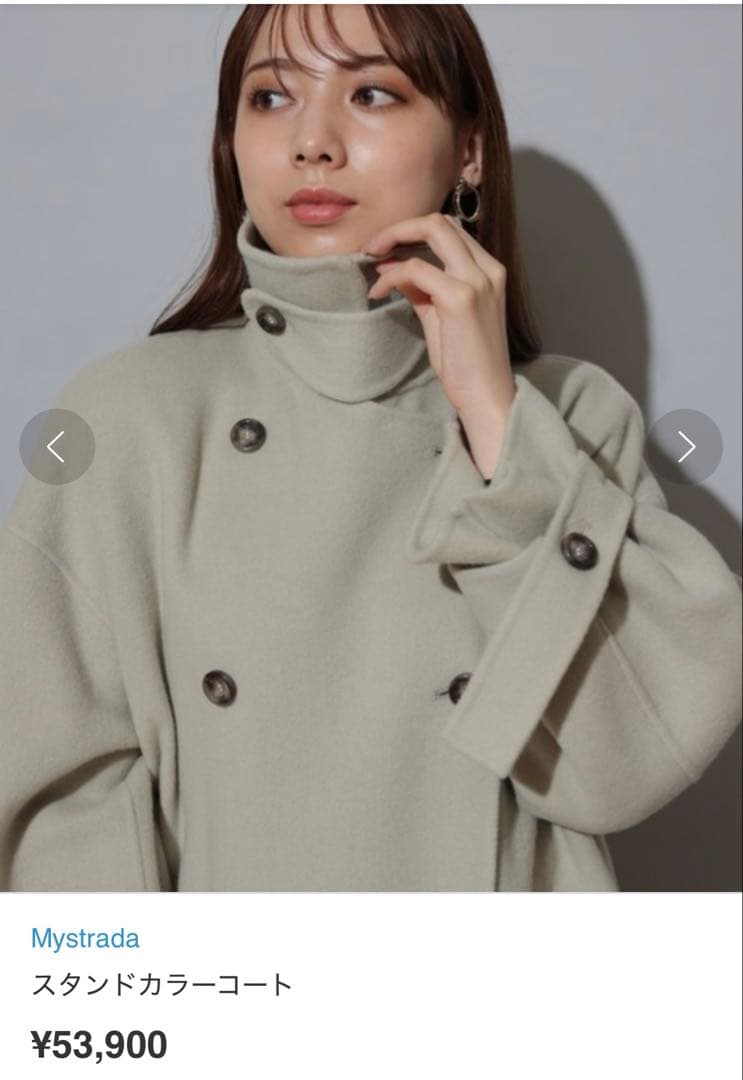Open the Mystrada brand link
Image resolution: width=743 pixels, height=1080 pixels.
85,938
